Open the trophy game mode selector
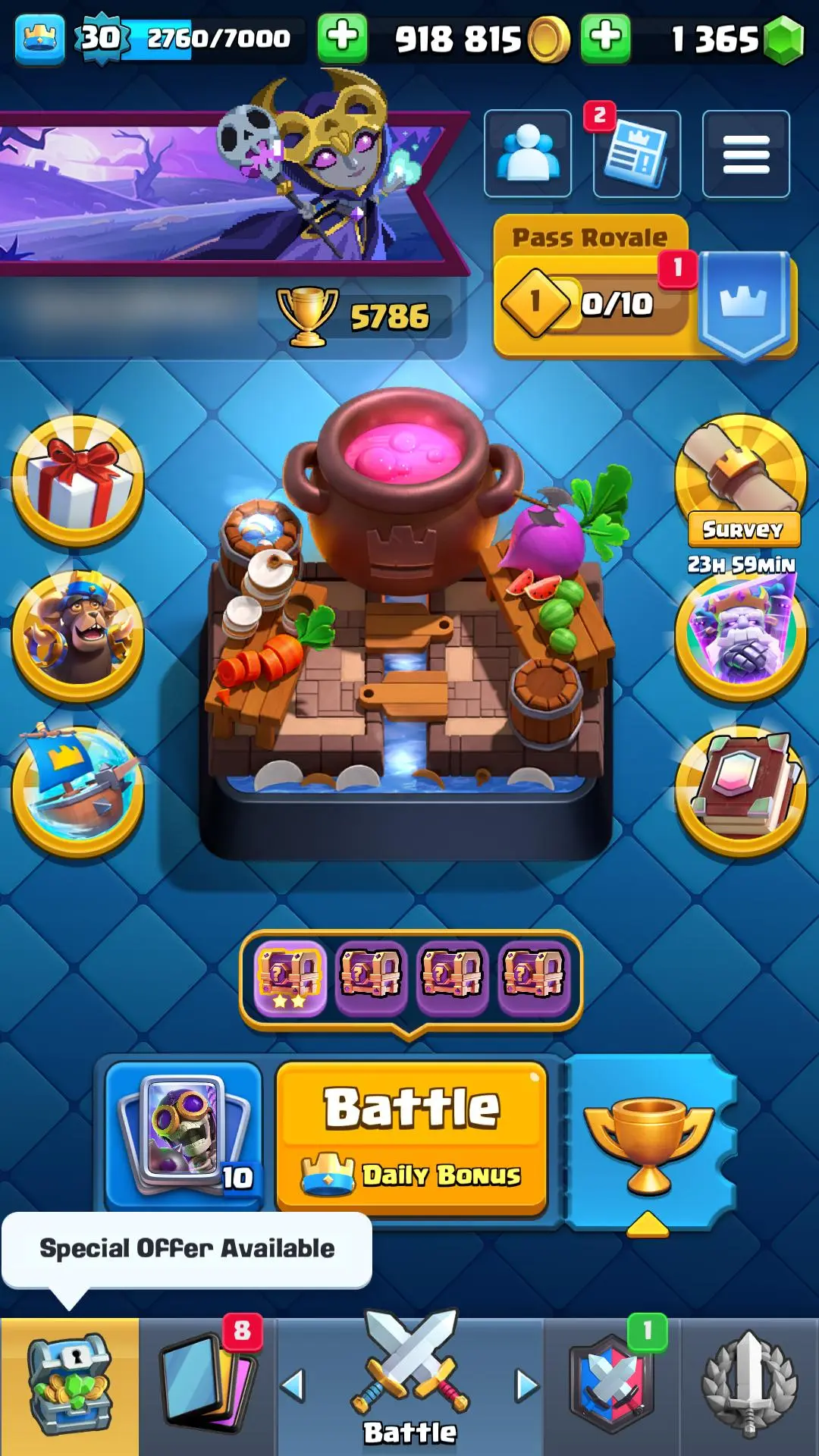Viewport: 819px width, 1456px height. (648, 1141)
